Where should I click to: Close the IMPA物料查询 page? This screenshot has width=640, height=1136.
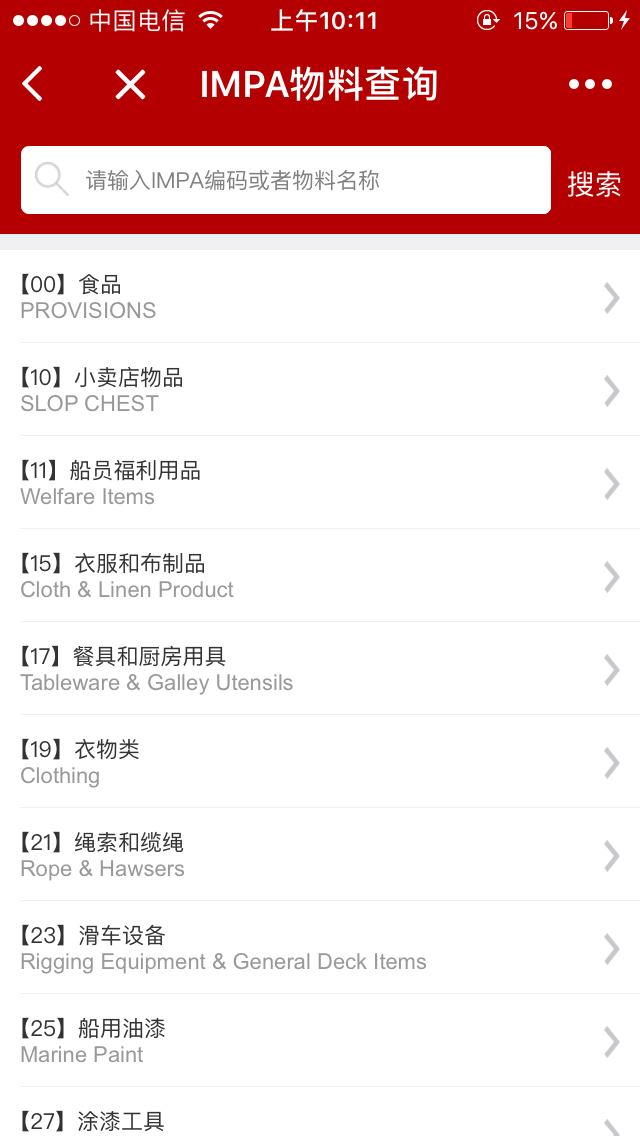pyautogui.click(x=130, y=85)
